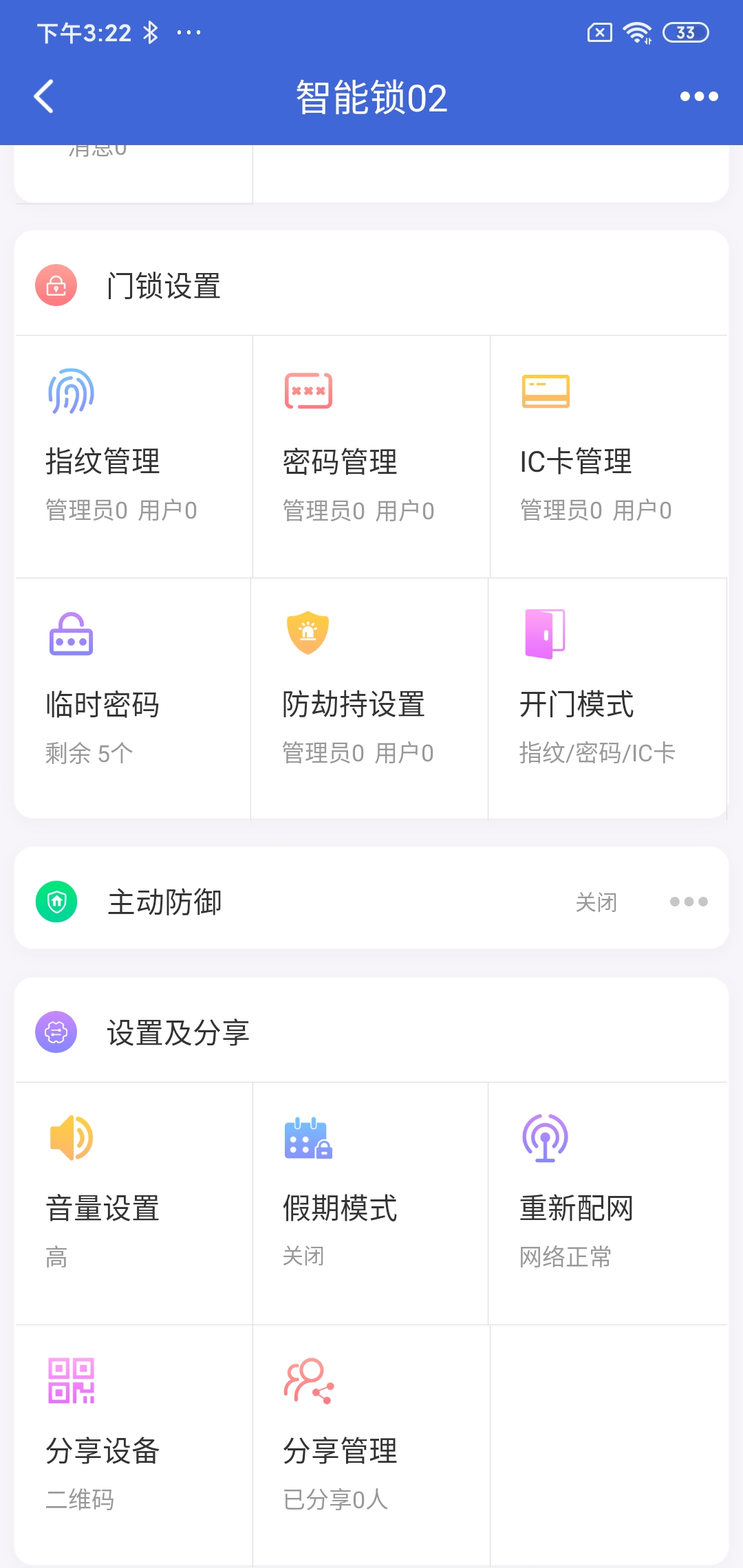Viewport: 743px width, 1568px height.
Task: Open 指纹管理 fingerprint management
Action: click(133, 457)
